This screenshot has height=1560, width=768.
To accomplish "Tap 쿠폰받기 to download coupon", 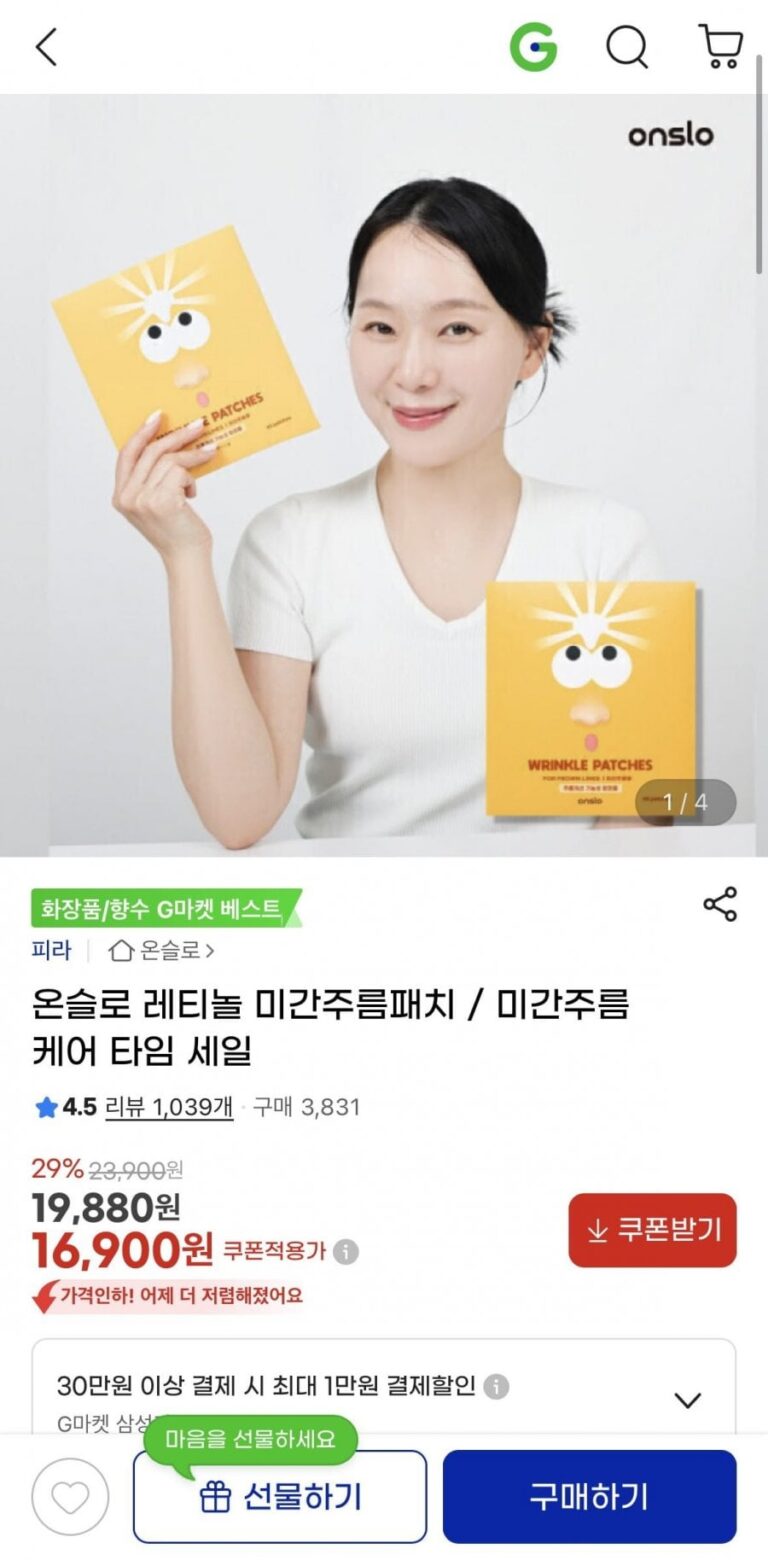I will pos(652,1230).
